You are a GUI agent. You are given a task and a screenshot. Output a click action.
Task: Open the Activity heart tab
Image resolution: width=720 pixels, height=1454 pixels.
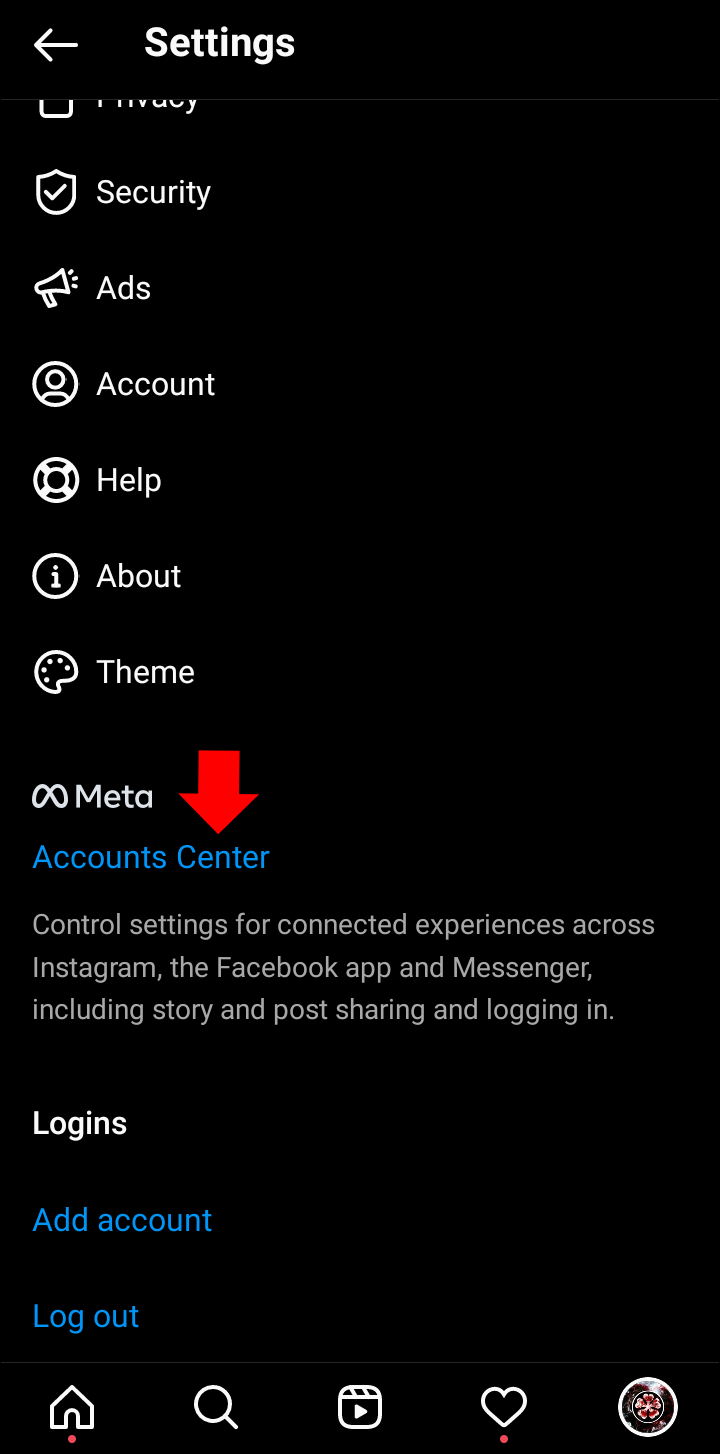[x=504, y=1408]
